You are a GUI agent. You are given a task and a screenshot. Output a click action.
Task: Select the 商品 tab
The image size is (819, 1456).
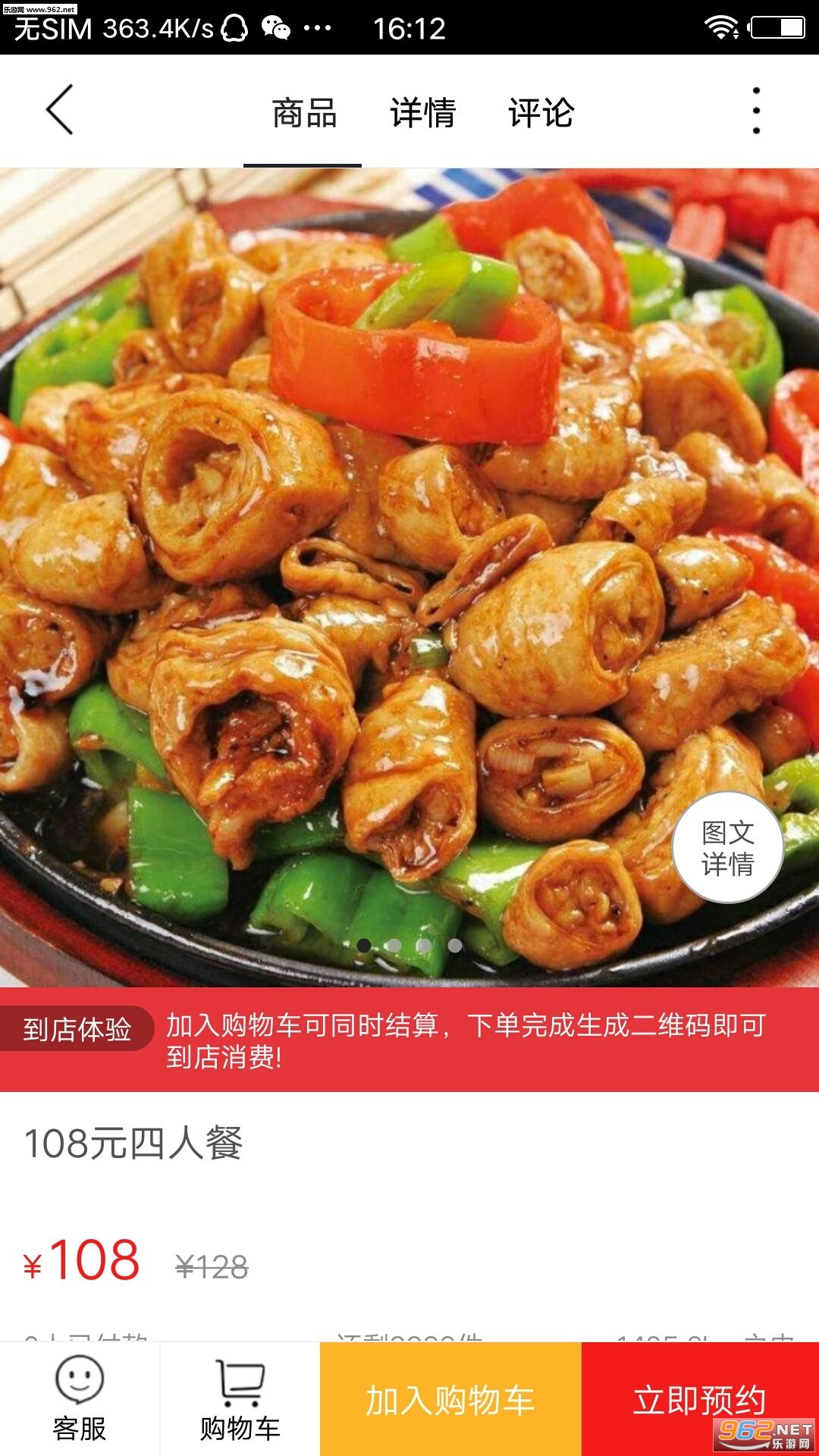pos(303,113)
